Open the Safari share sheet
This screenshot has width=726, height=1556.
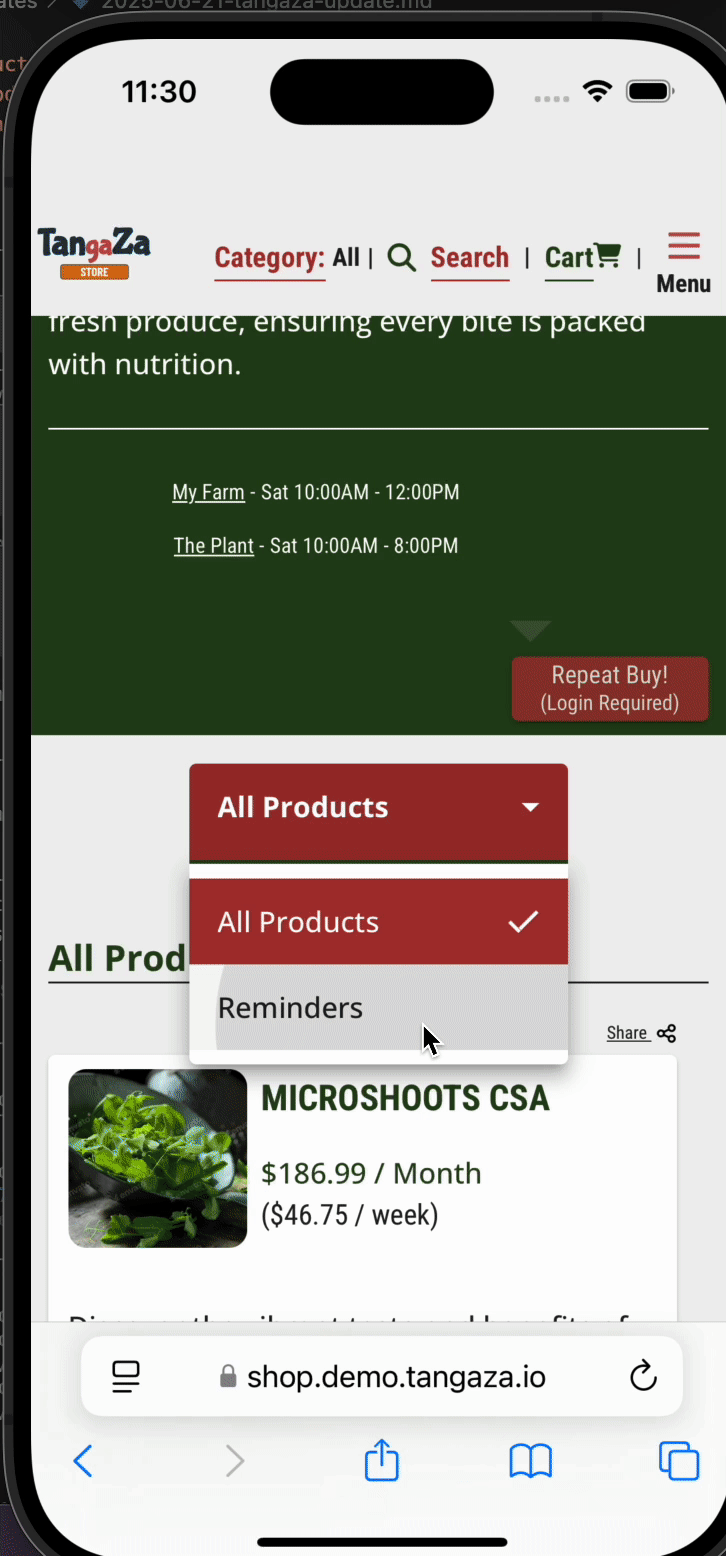click(x=382, y=1462)
